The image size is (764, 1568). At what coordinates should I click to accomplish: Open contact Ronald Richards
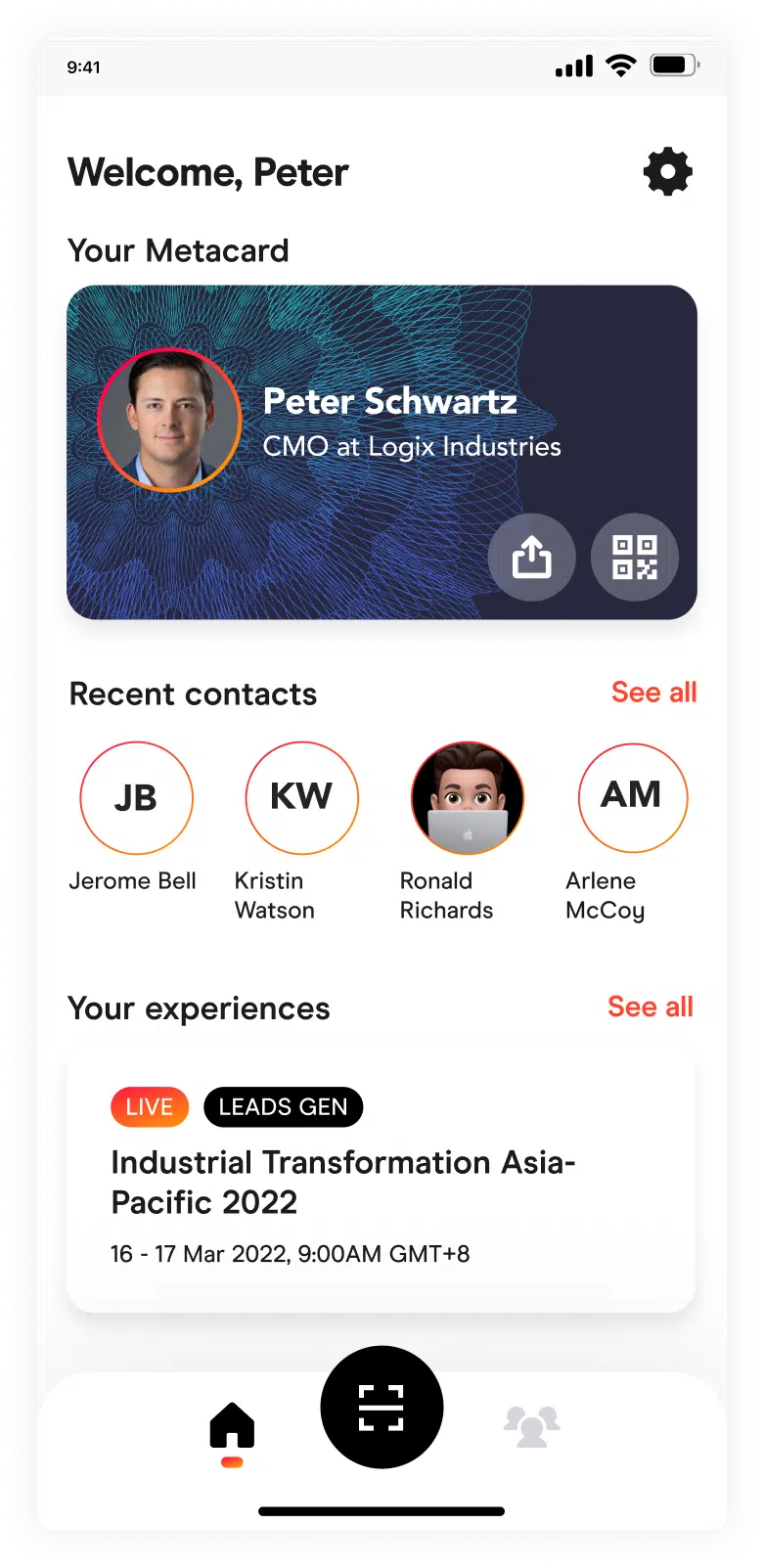coord(468,798)
